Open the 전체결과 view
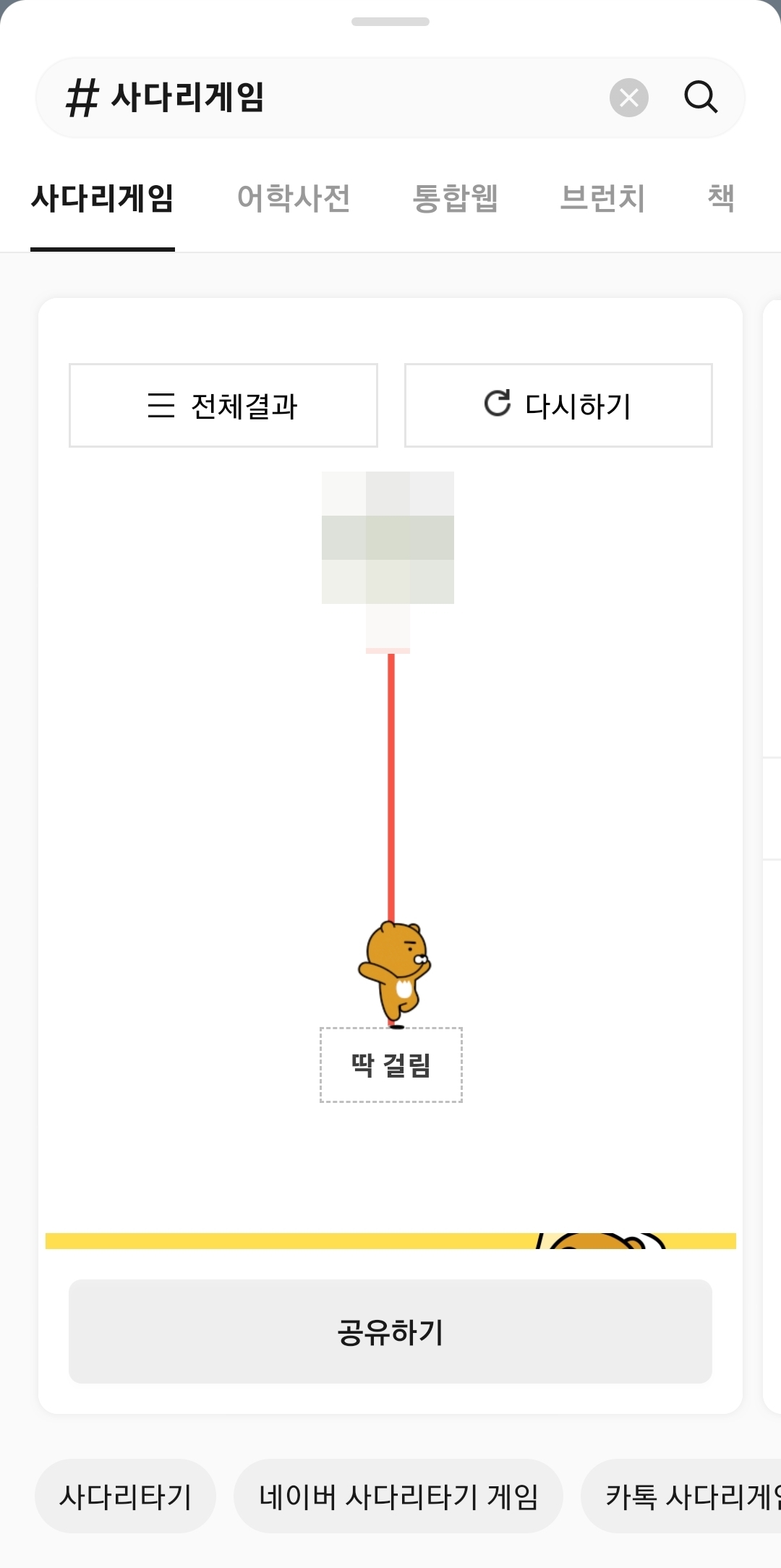Image resolution: width=781 pixels, height=1568 pixels. coord(223,405)
